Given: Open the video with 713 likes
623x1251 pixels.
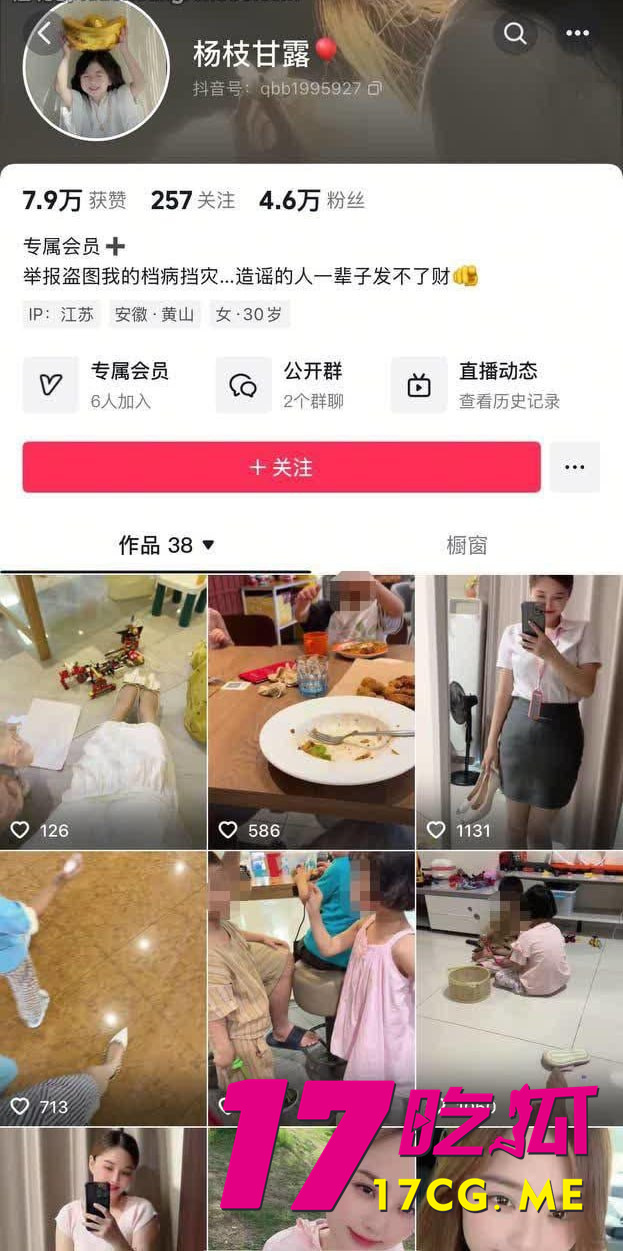Looking at the screenshot, I should click(x=102, y=985).
